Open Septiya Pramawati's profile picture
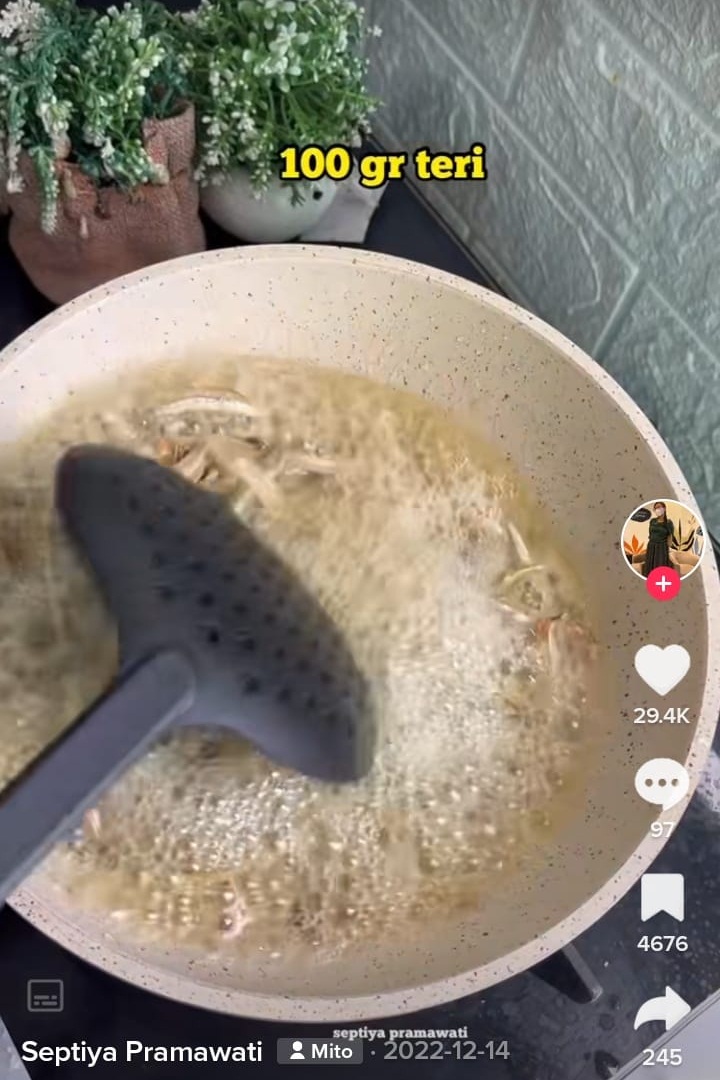Viewport: 720px width, 1080px height. (662, 538)
